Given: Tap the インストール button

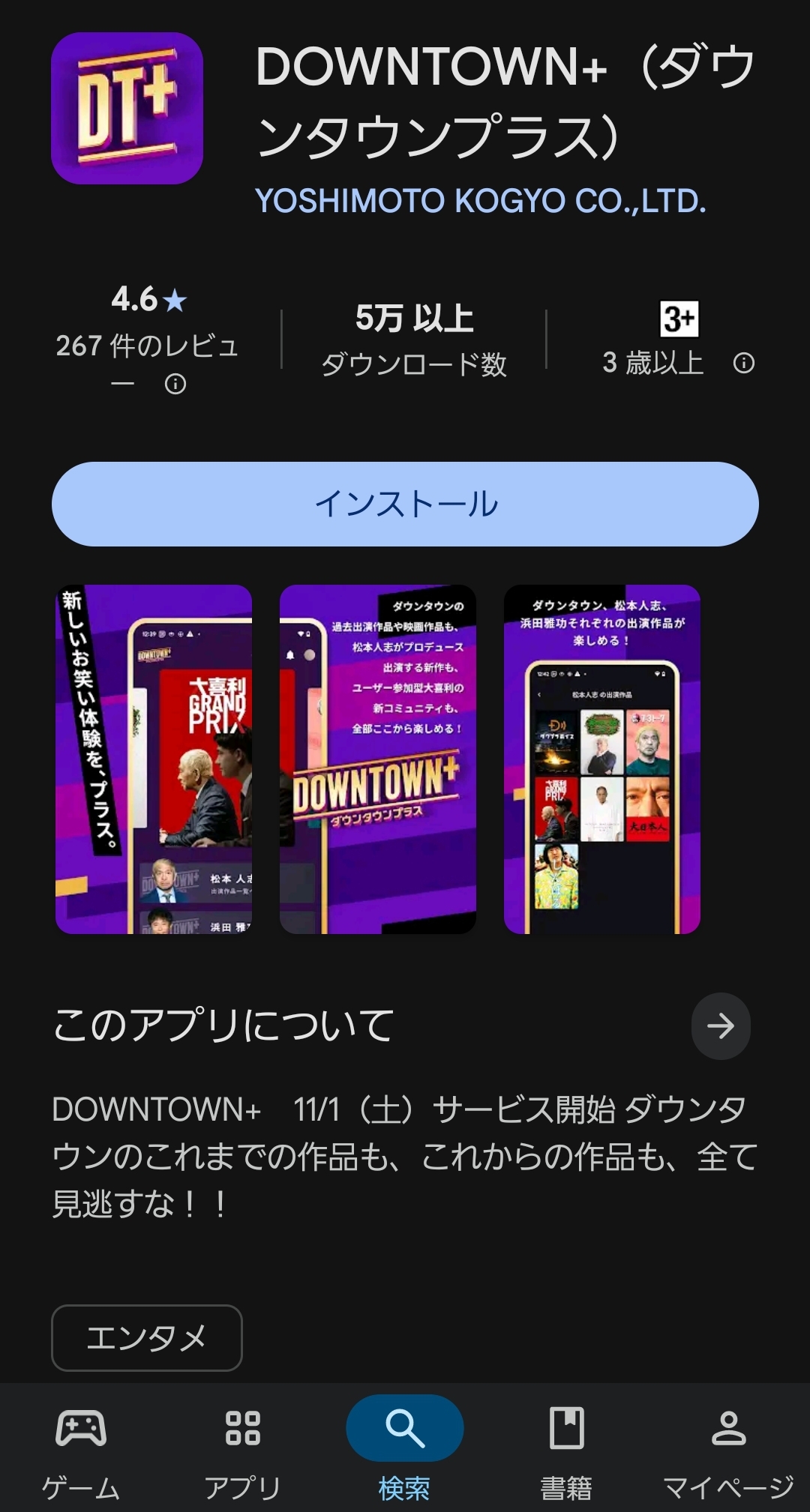Looking at the screenshot, I should [x=405, y=504].
